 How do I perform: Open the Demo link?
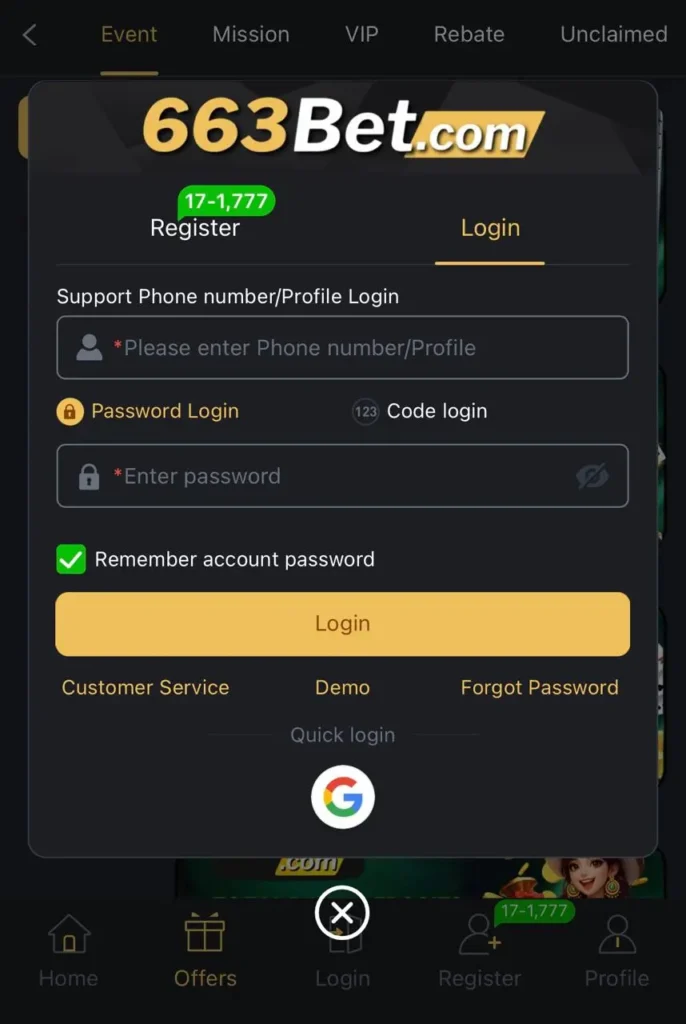pyautogui.click(x=342, y=688)
